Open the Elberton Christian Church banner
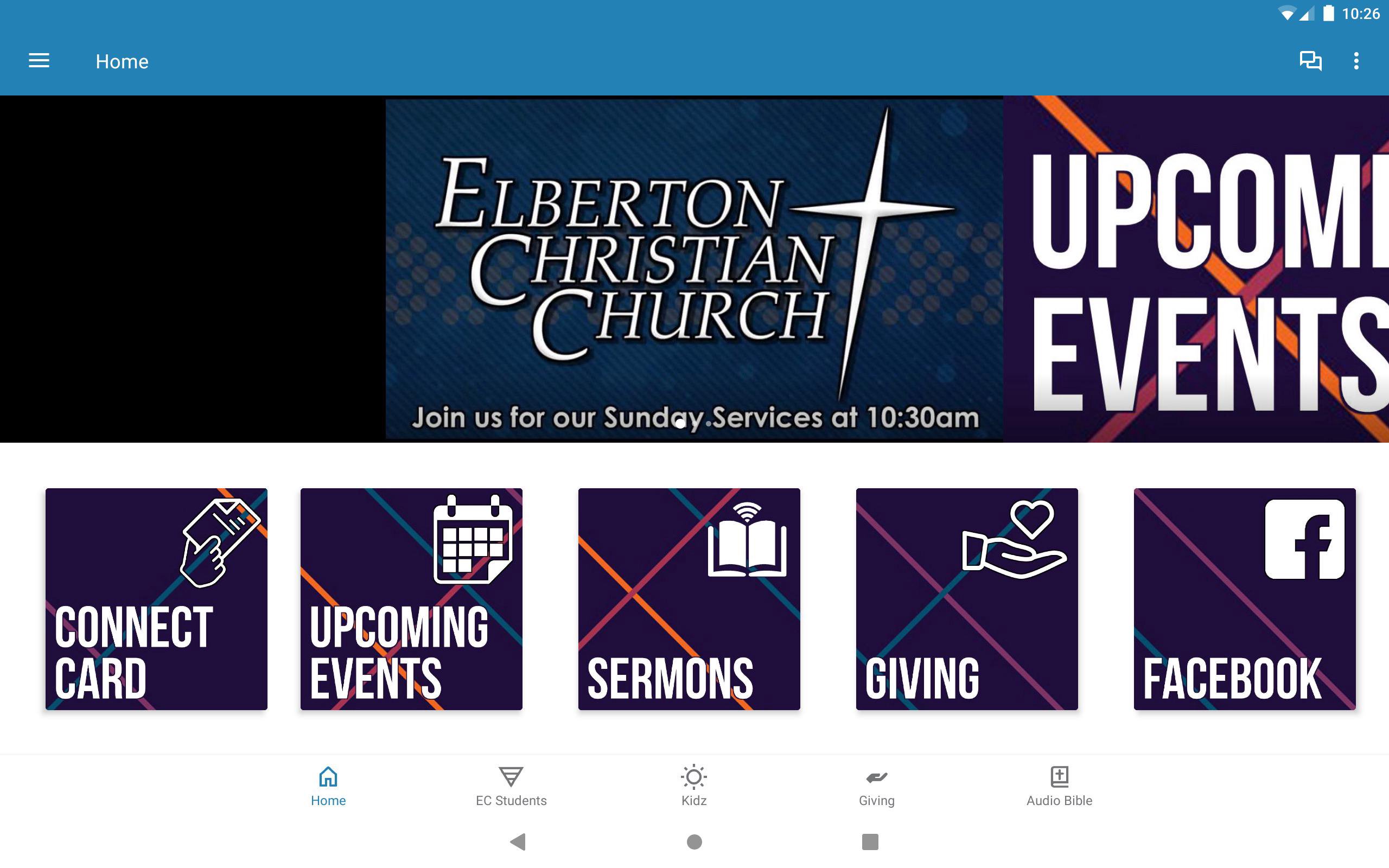 pyautogui.click(x=693, y=269)
